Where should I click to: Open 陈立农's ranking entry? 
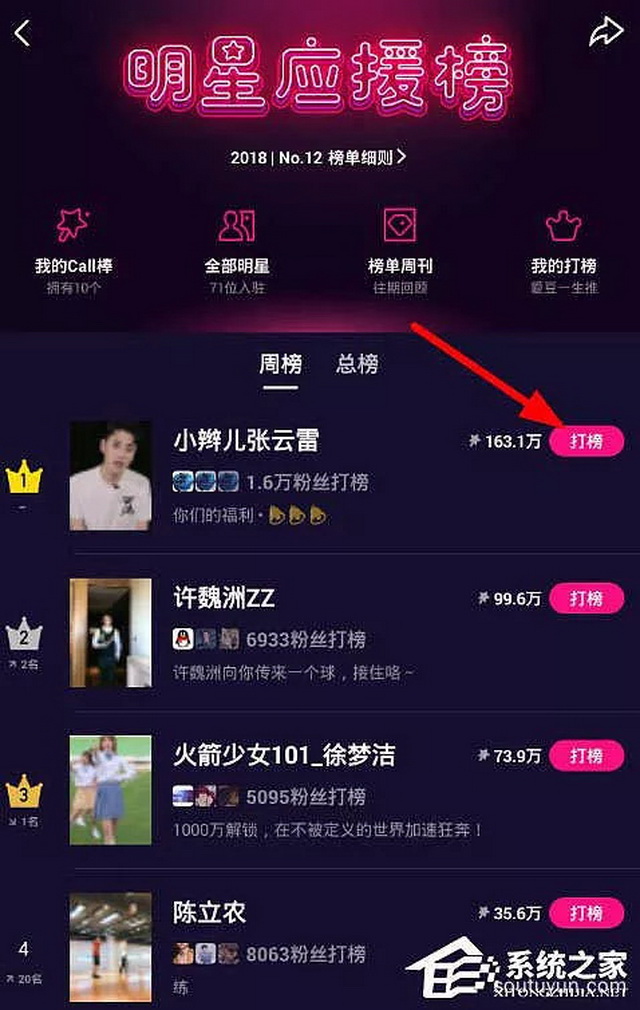(210, 912)
